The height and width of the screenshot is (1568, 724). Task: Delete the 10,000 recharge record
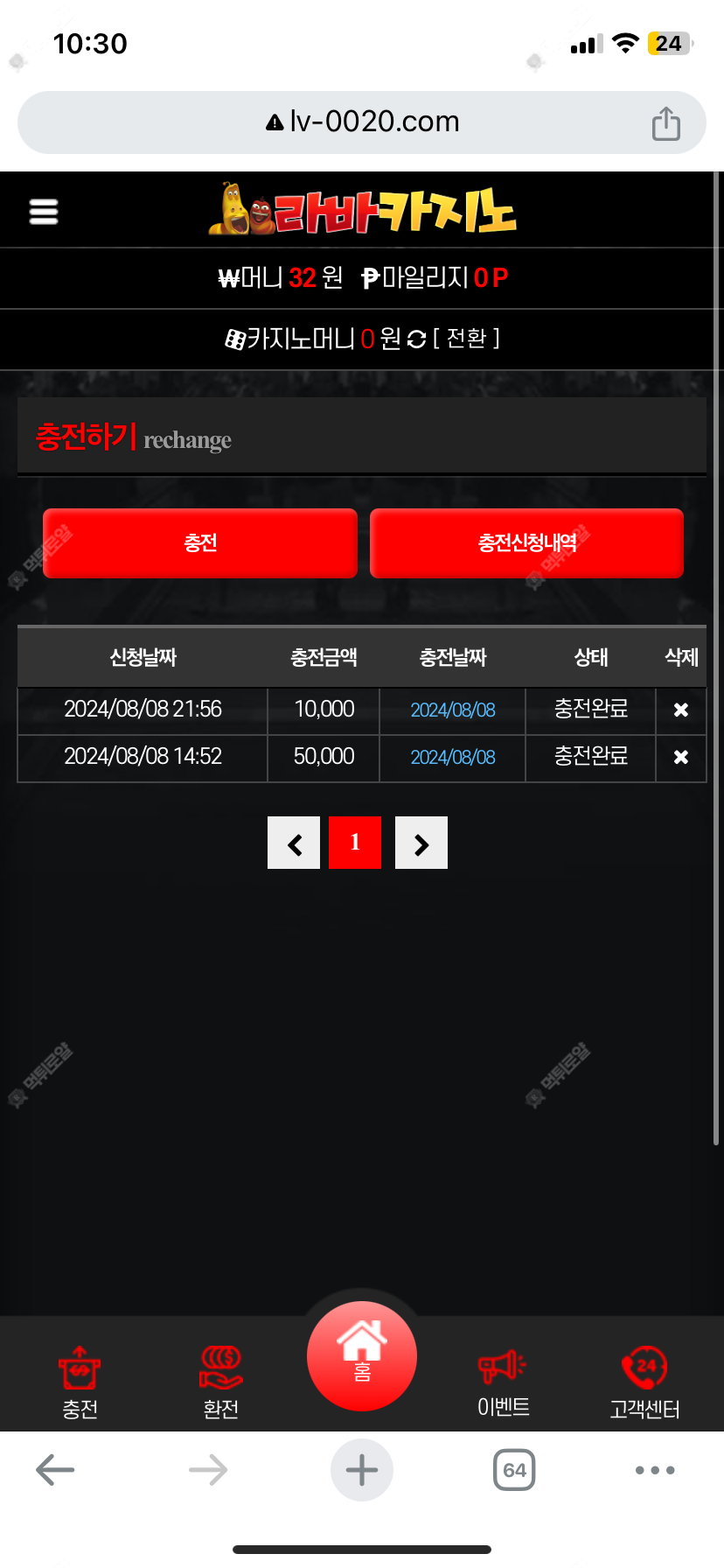[681, 710]
